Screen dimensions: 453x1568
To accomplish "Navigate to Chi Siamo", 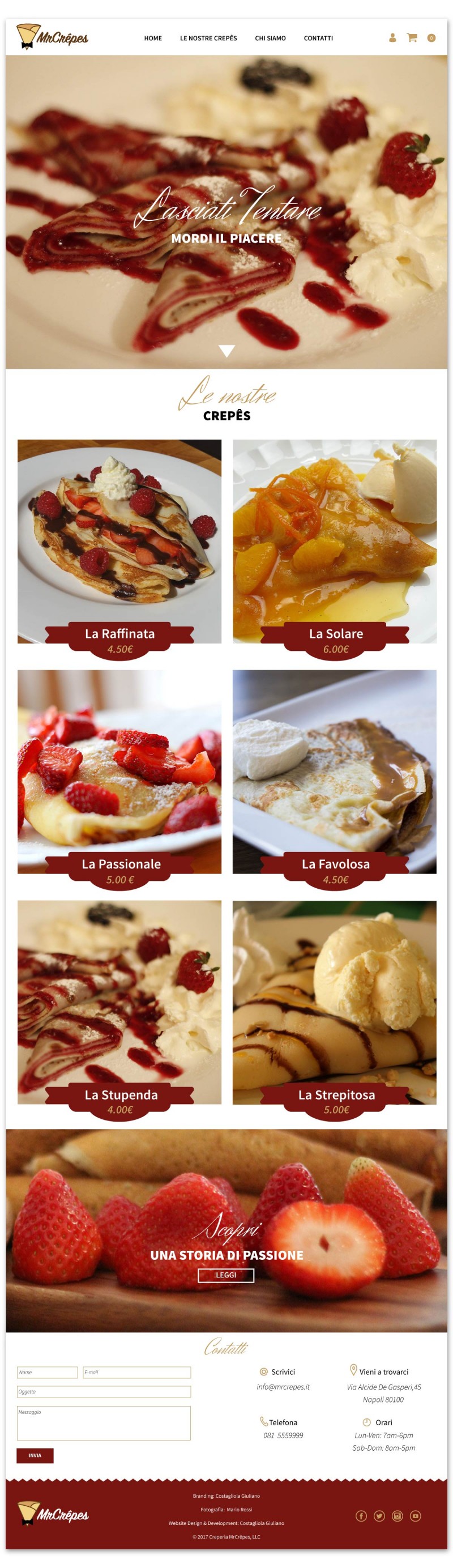I will coord(270,39).
